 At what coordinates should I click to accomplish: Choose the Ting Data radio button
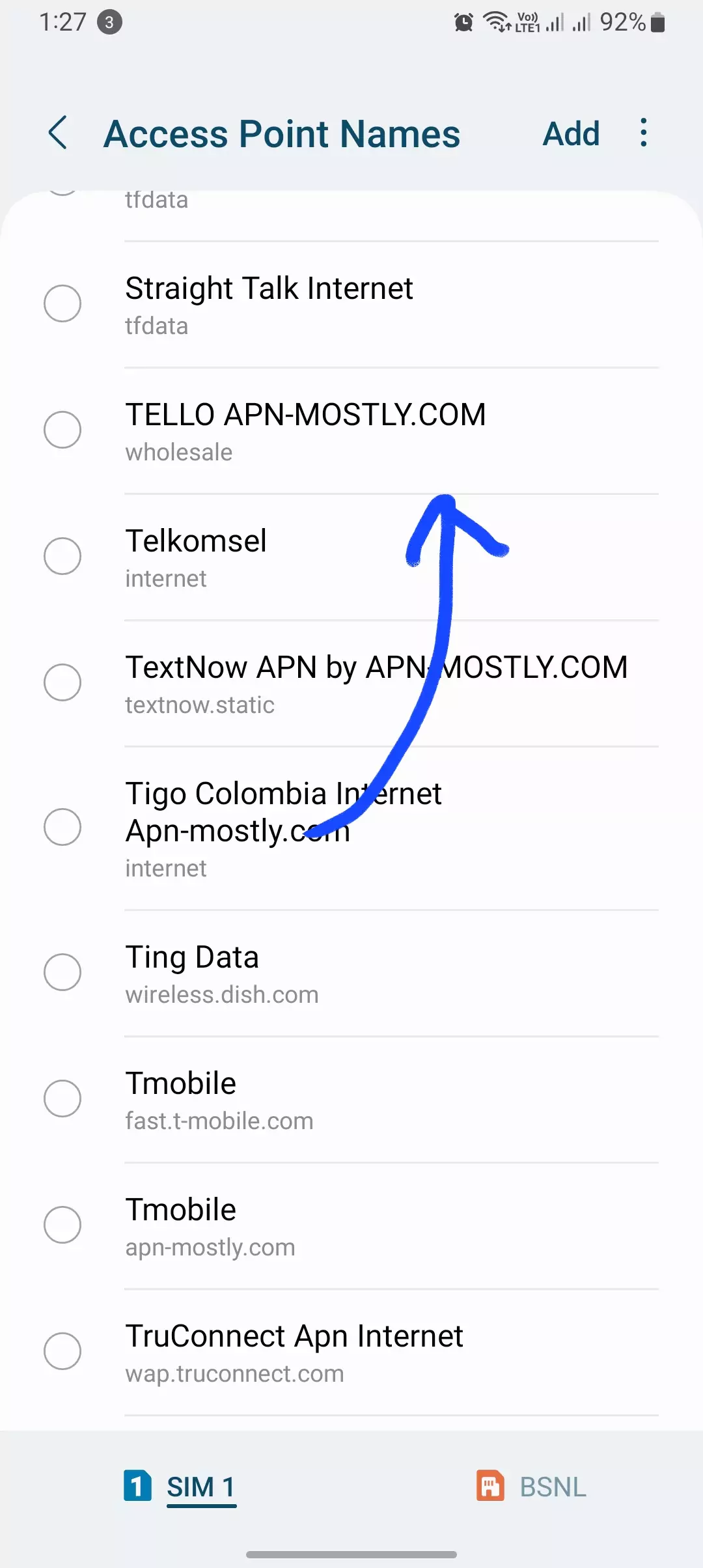point(62,972)
